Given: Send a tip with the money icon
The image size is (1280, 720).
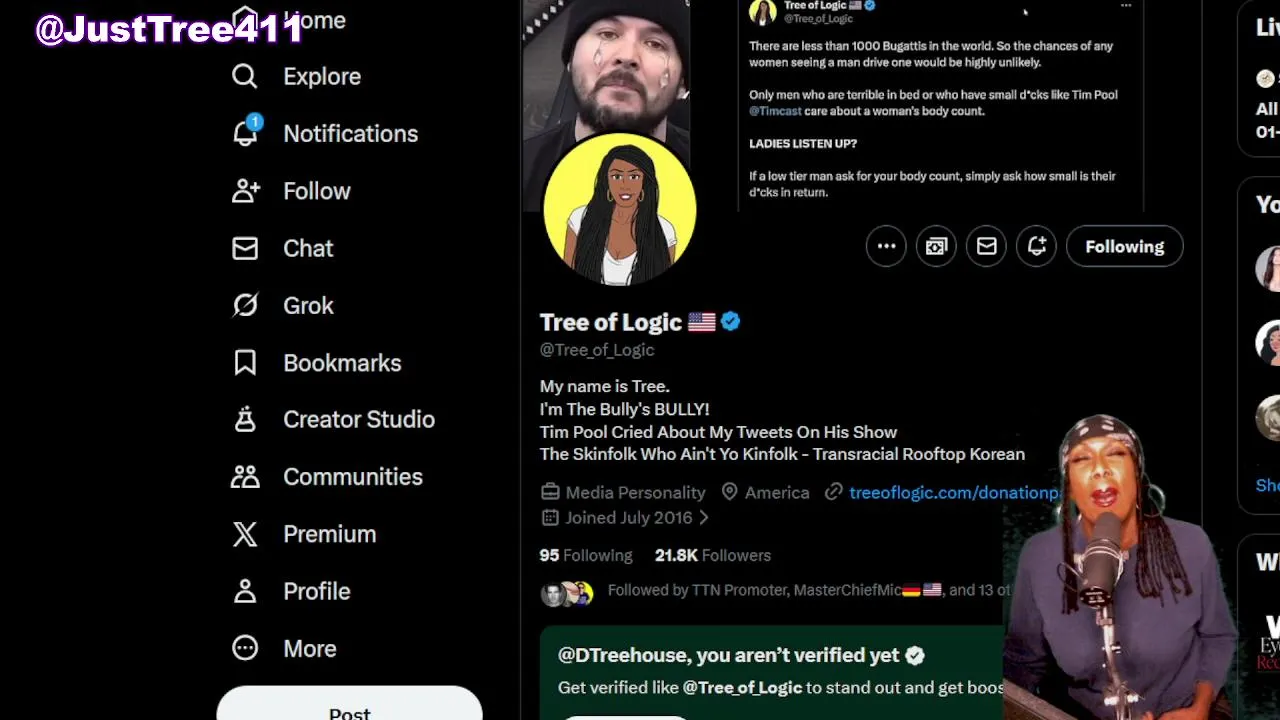Looking at the screenshot, I should 936,247.
